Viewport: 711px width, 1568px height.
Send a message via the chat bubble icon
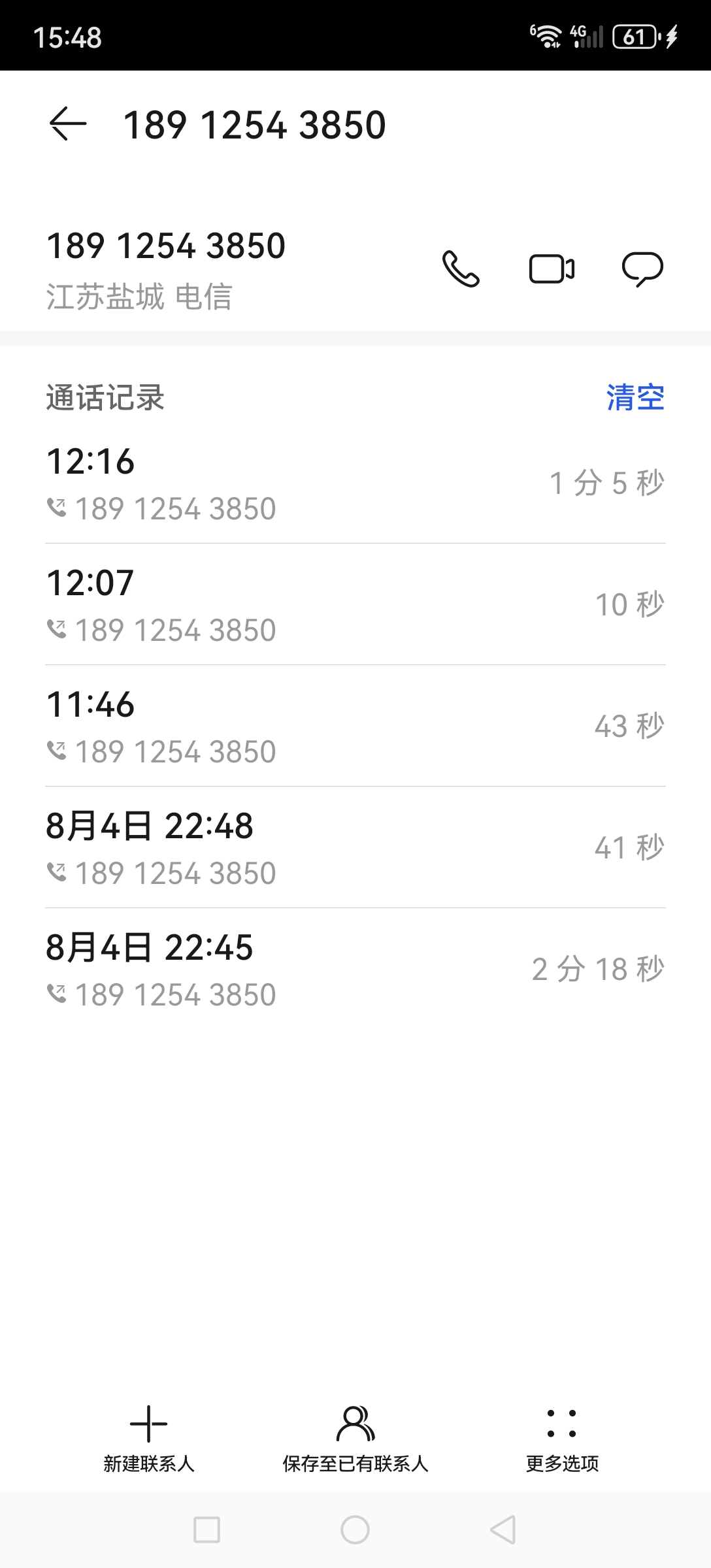642,269
